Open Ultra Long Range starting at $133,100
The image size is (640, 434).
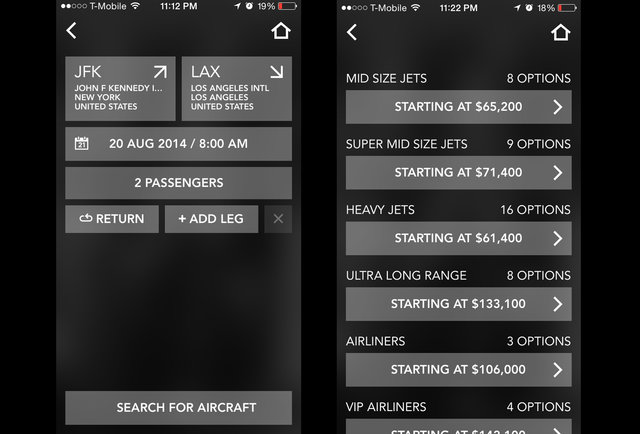click(x=458, y=304)
